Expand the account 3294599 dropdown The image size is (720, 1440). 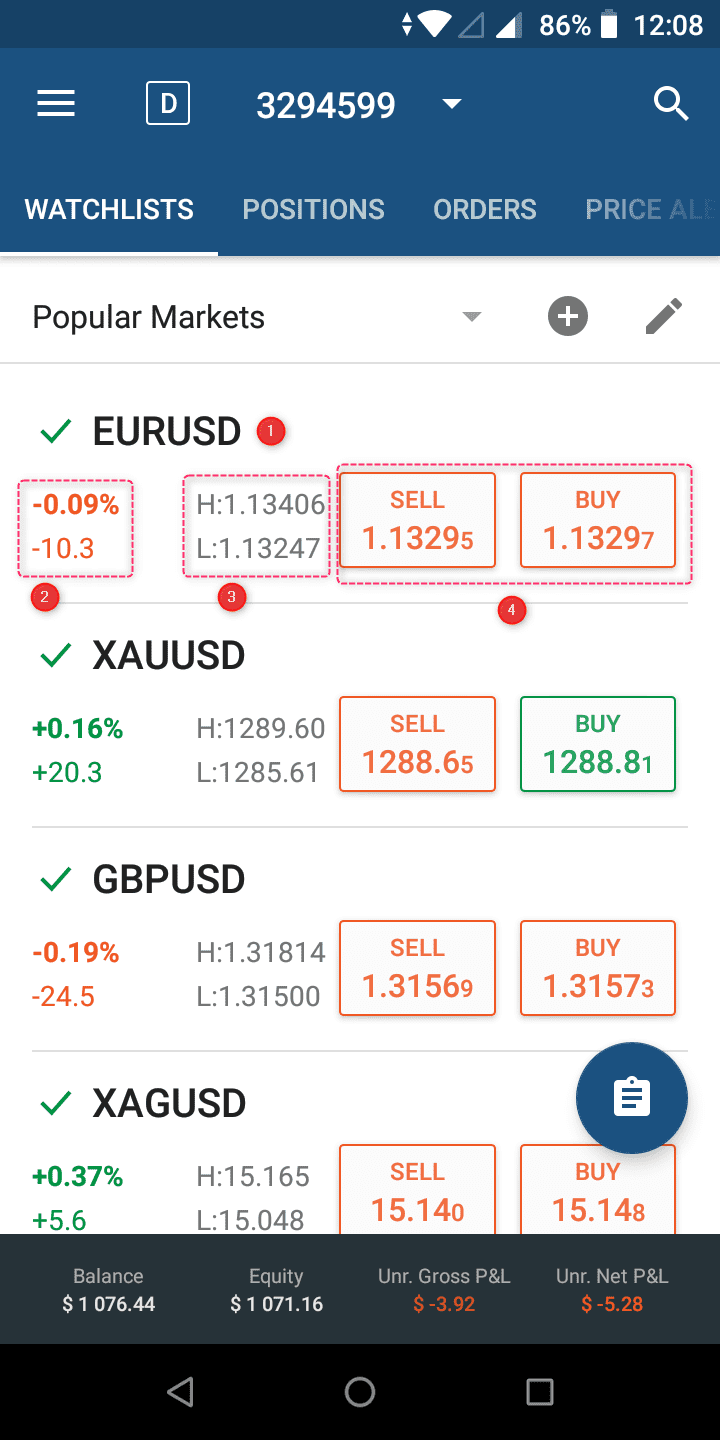[x=452, y=104]
